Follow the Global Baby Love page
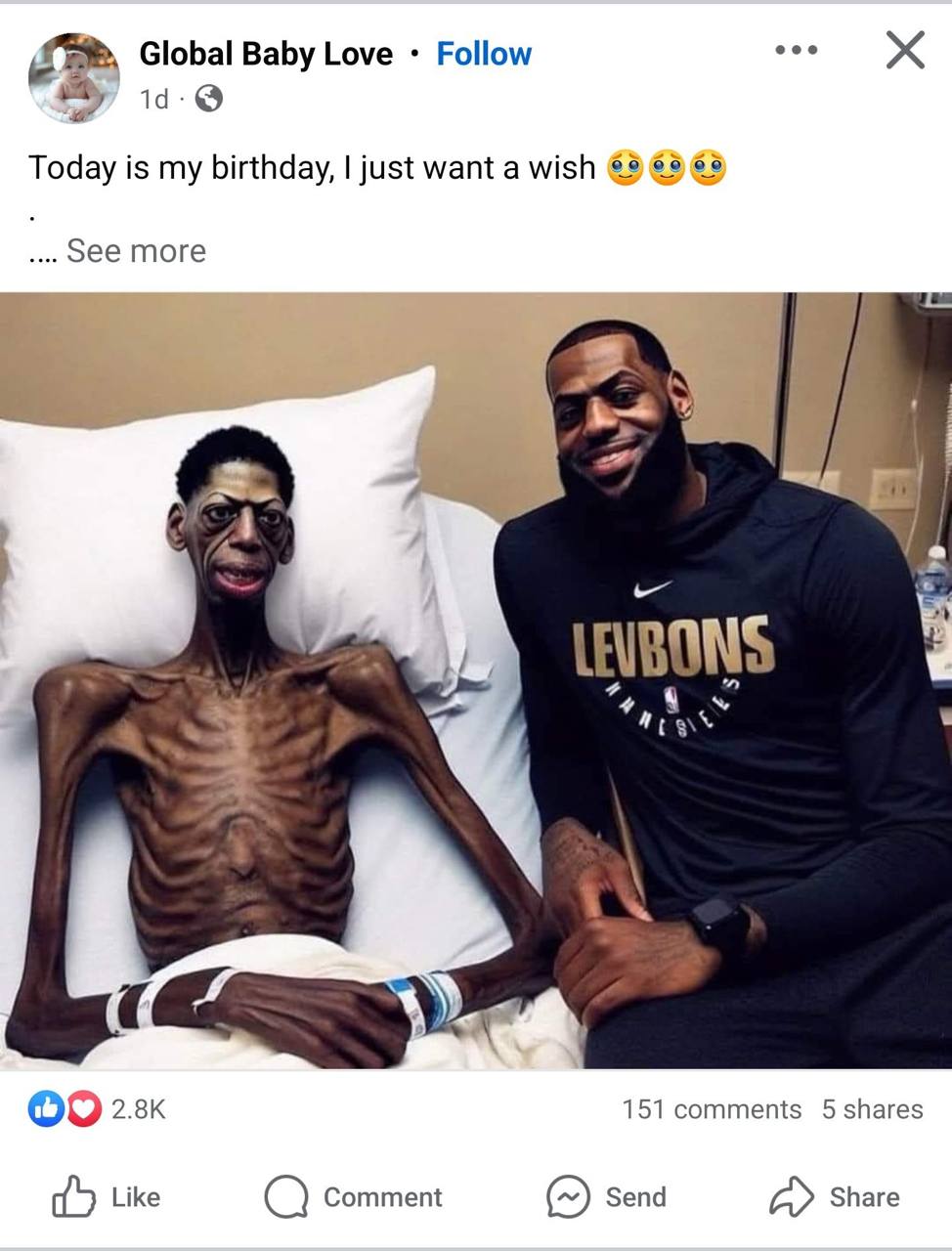 pyautogui.click(x=484, y=54)
